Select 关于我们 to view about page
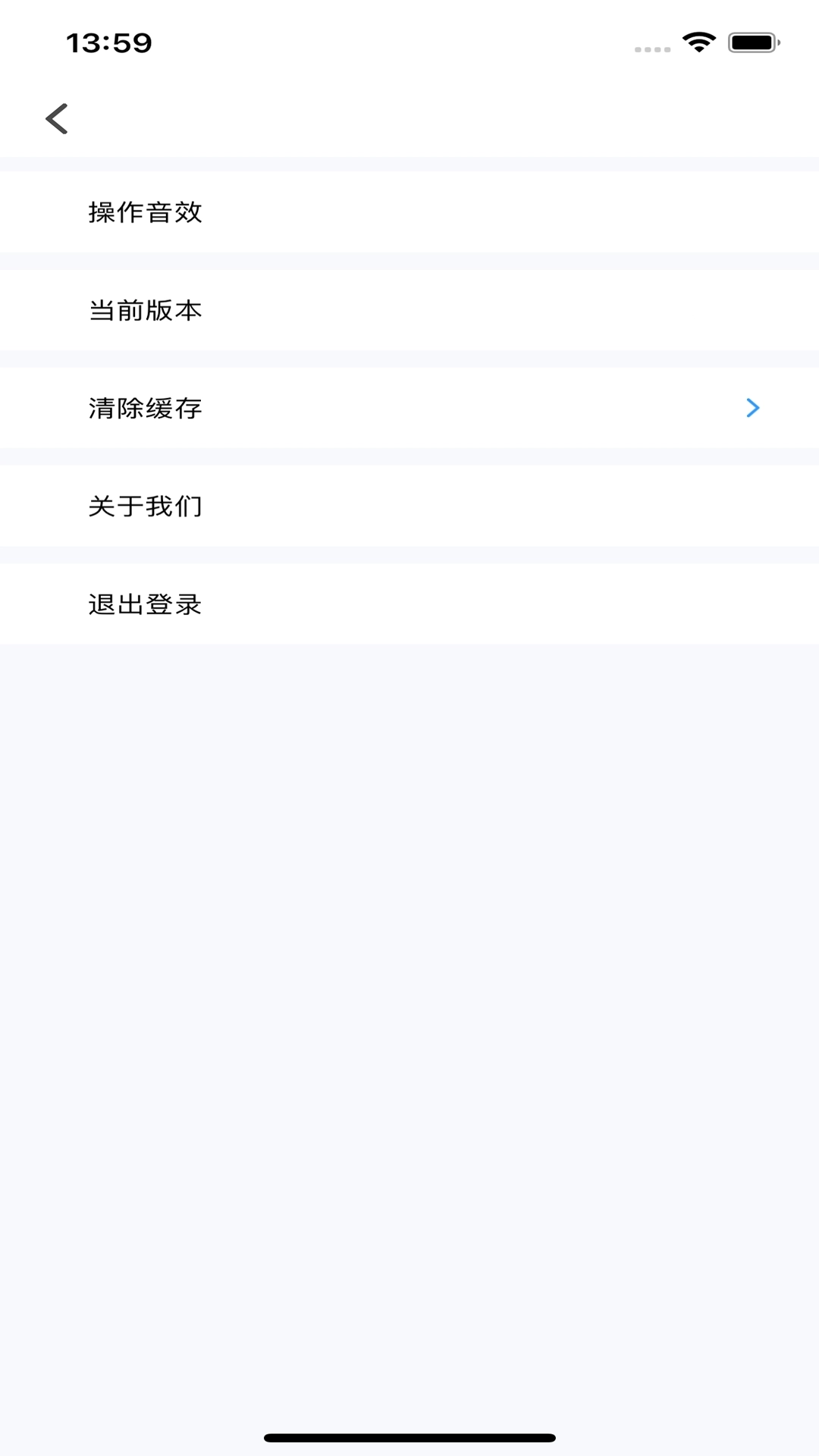 (409, 507)
